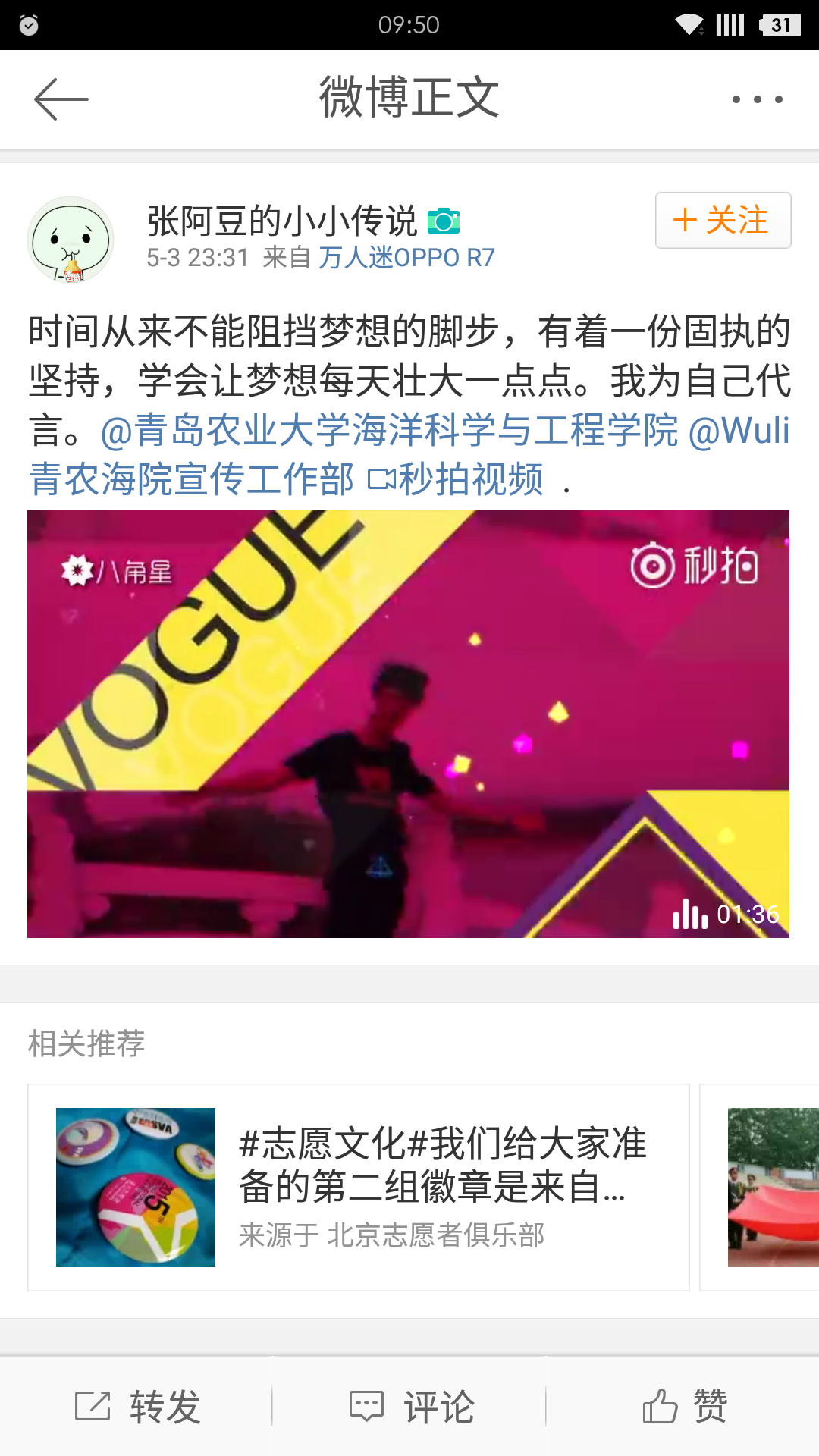
Task: Open 张阿豆的小小传说's profile avatar
Action: pyautogui.click(x=71, y=240)
